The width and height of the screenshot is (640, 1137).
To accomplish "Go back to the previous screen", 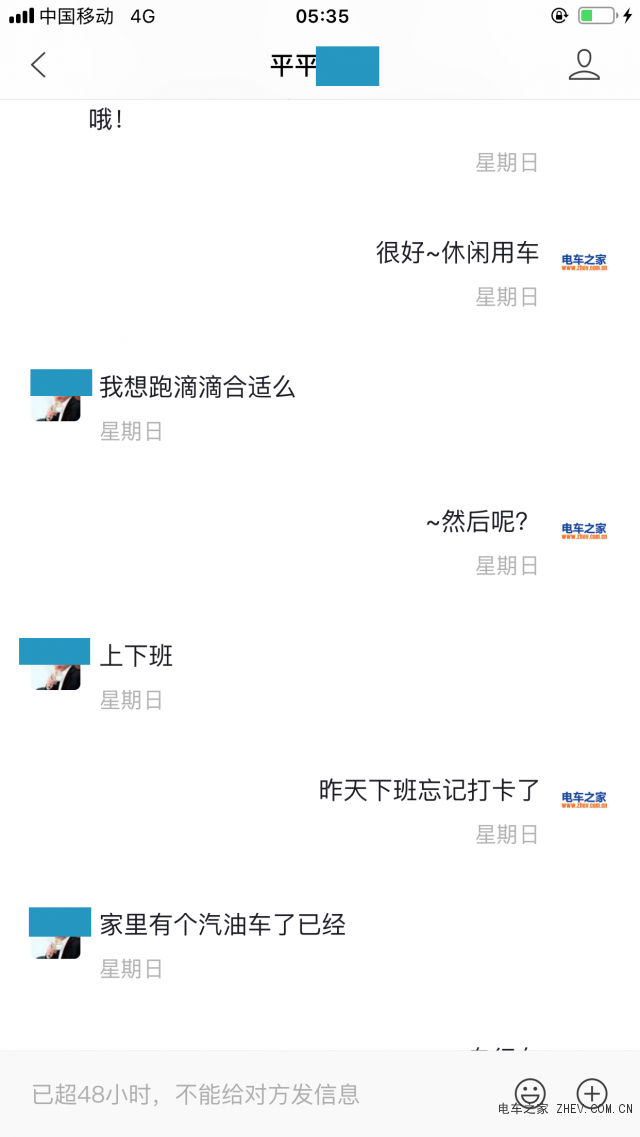I will tap(38, 65).
